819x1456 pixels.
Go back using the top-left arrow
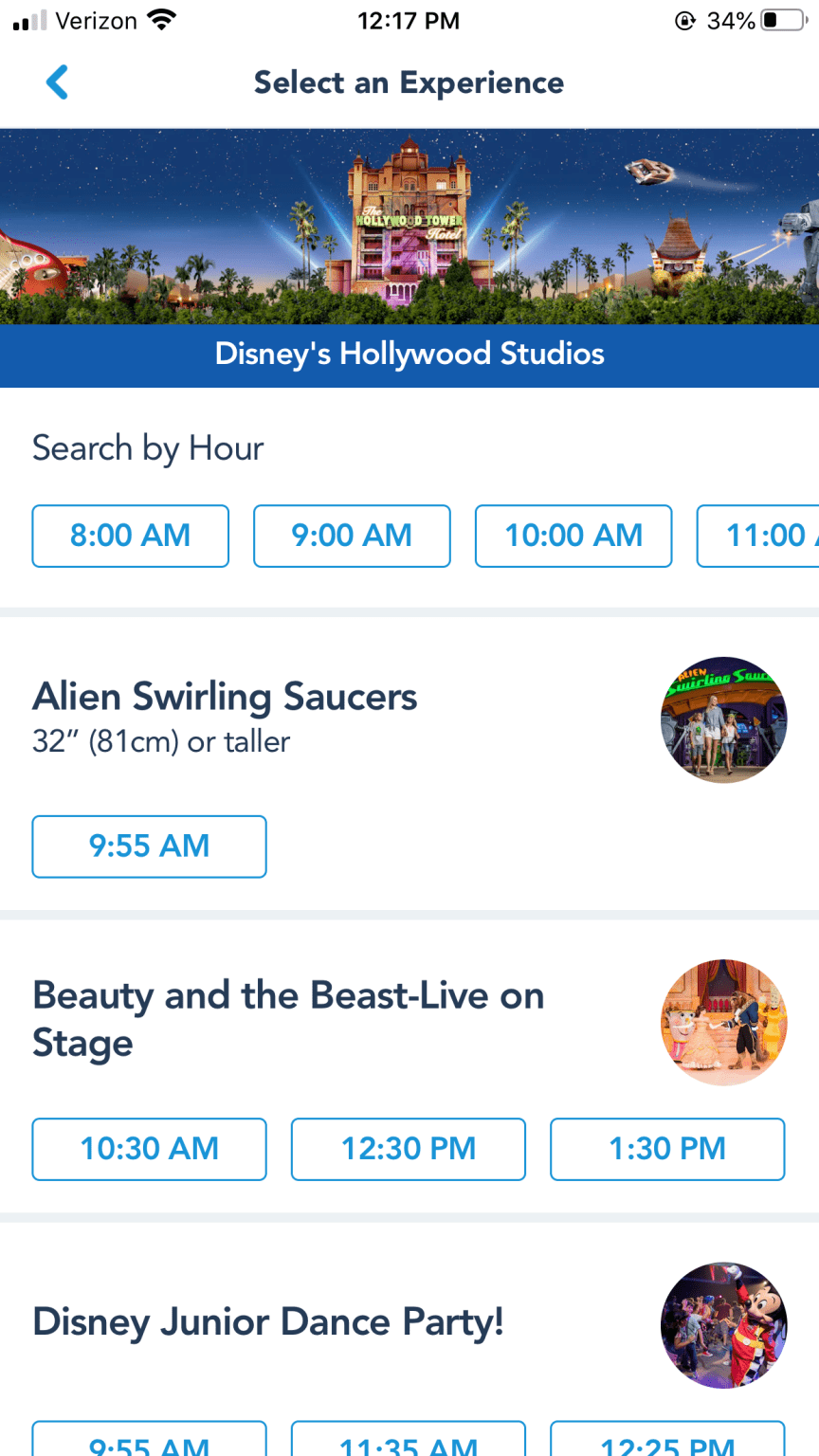58,82
